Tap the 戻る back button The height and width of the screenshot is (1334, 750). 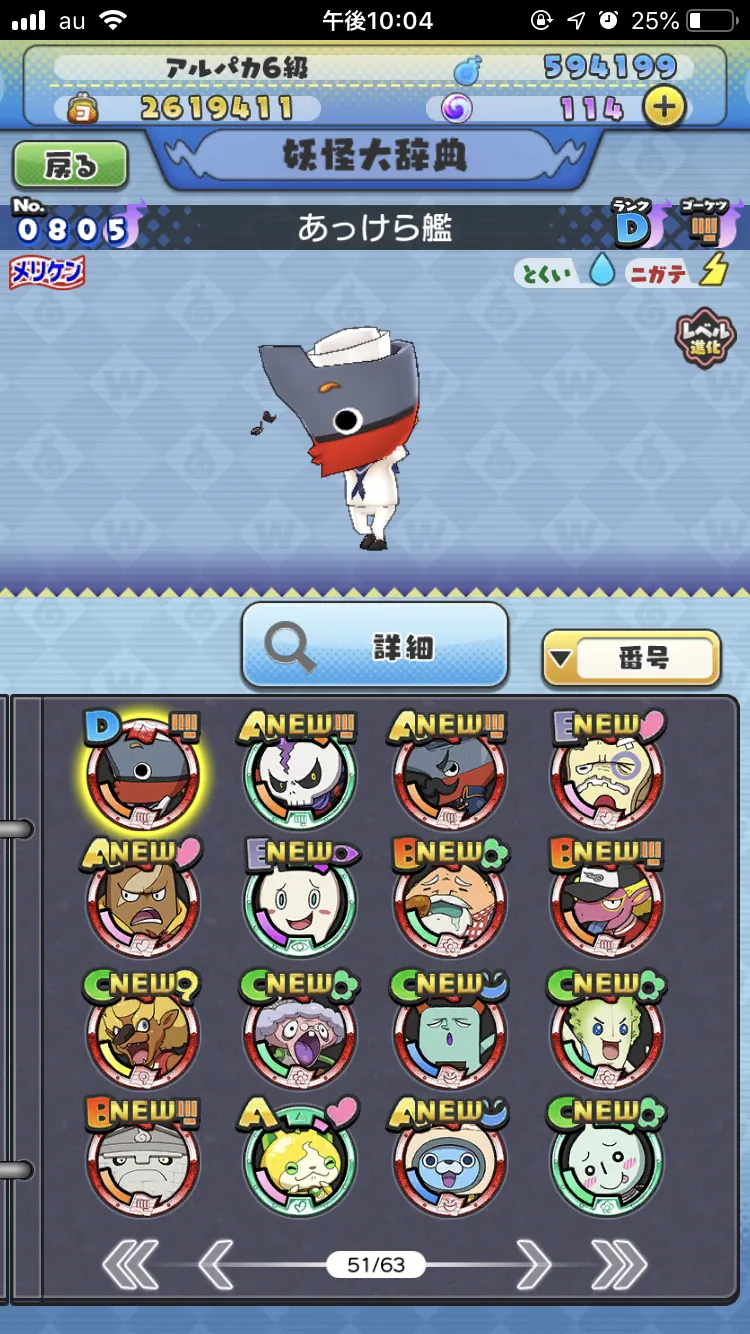70,165
